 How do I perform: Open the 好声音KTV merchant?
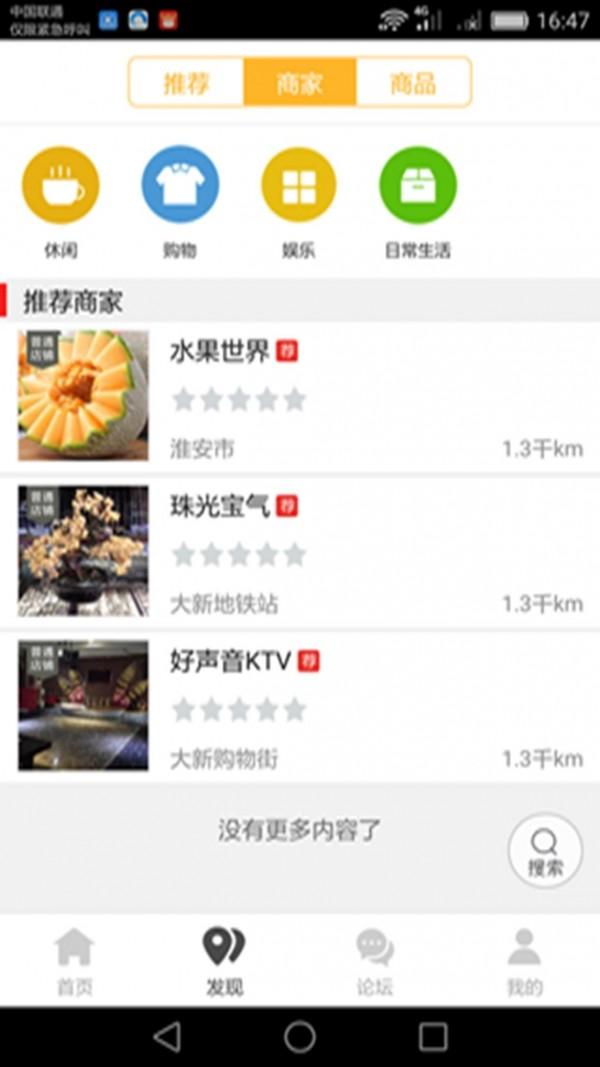(x=300, y=706)
